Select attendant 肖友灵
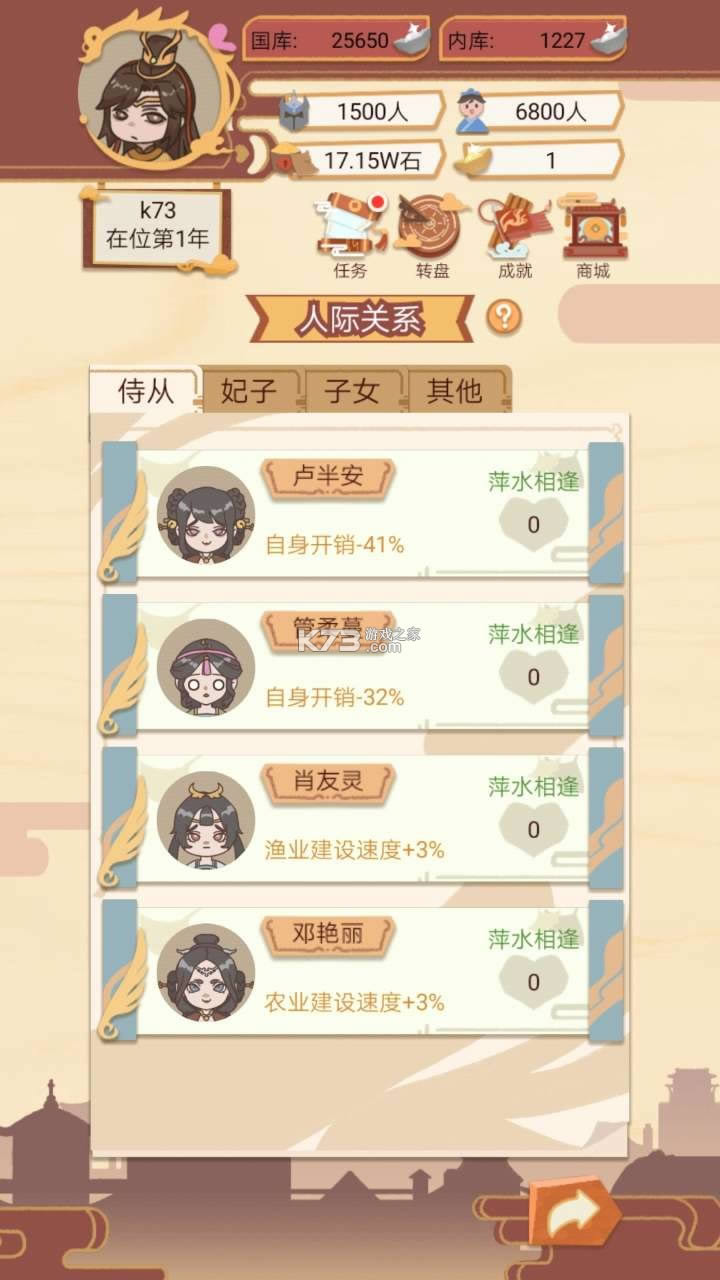 click(x=360, y=818)
